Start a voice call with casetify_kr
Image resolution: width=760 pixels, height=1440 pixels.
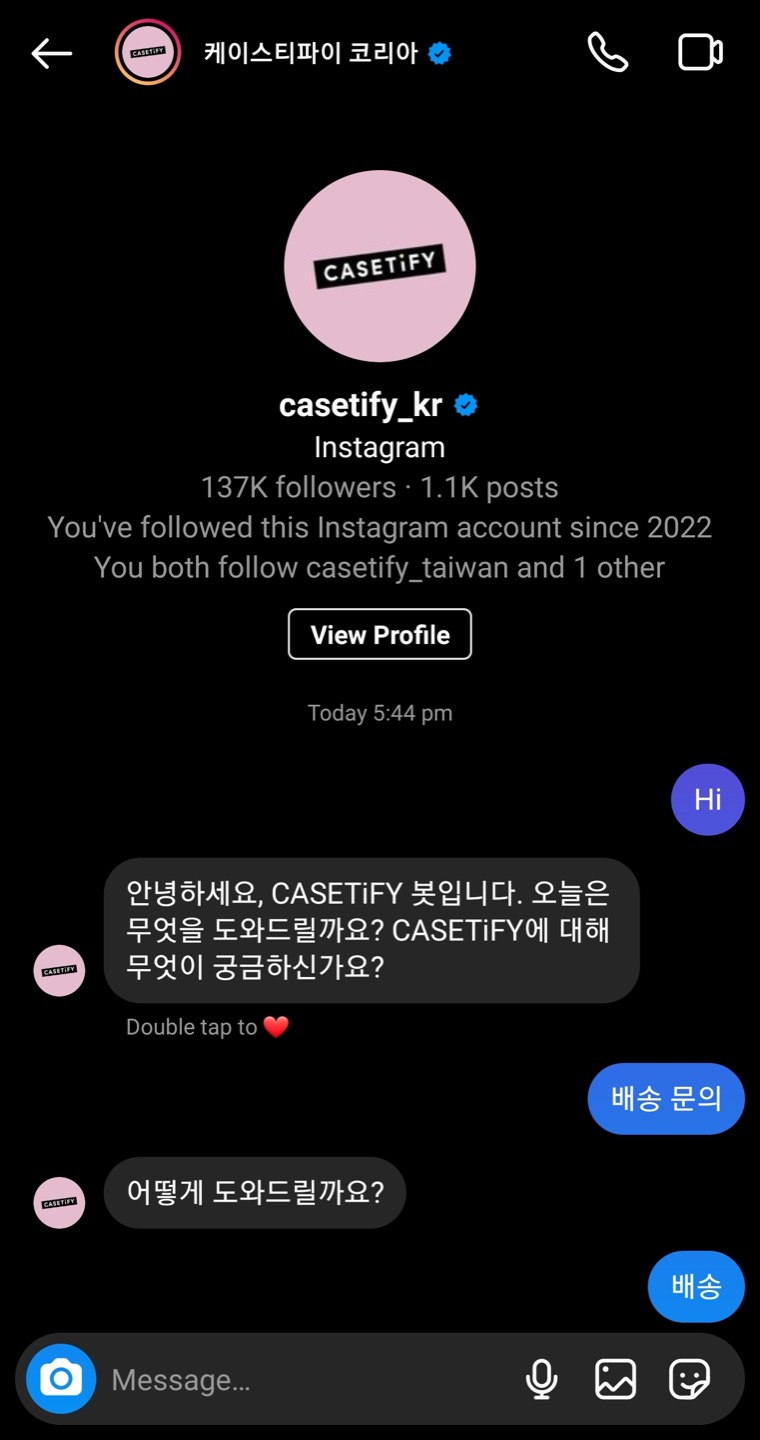607,53
